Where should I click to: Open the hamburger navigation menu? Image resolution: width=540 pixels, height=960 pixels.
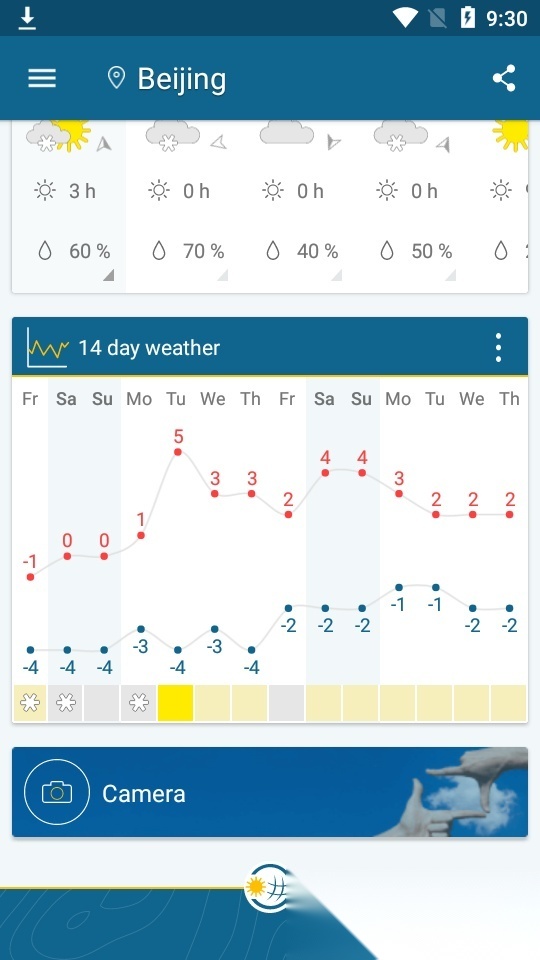tap(42, 78)
